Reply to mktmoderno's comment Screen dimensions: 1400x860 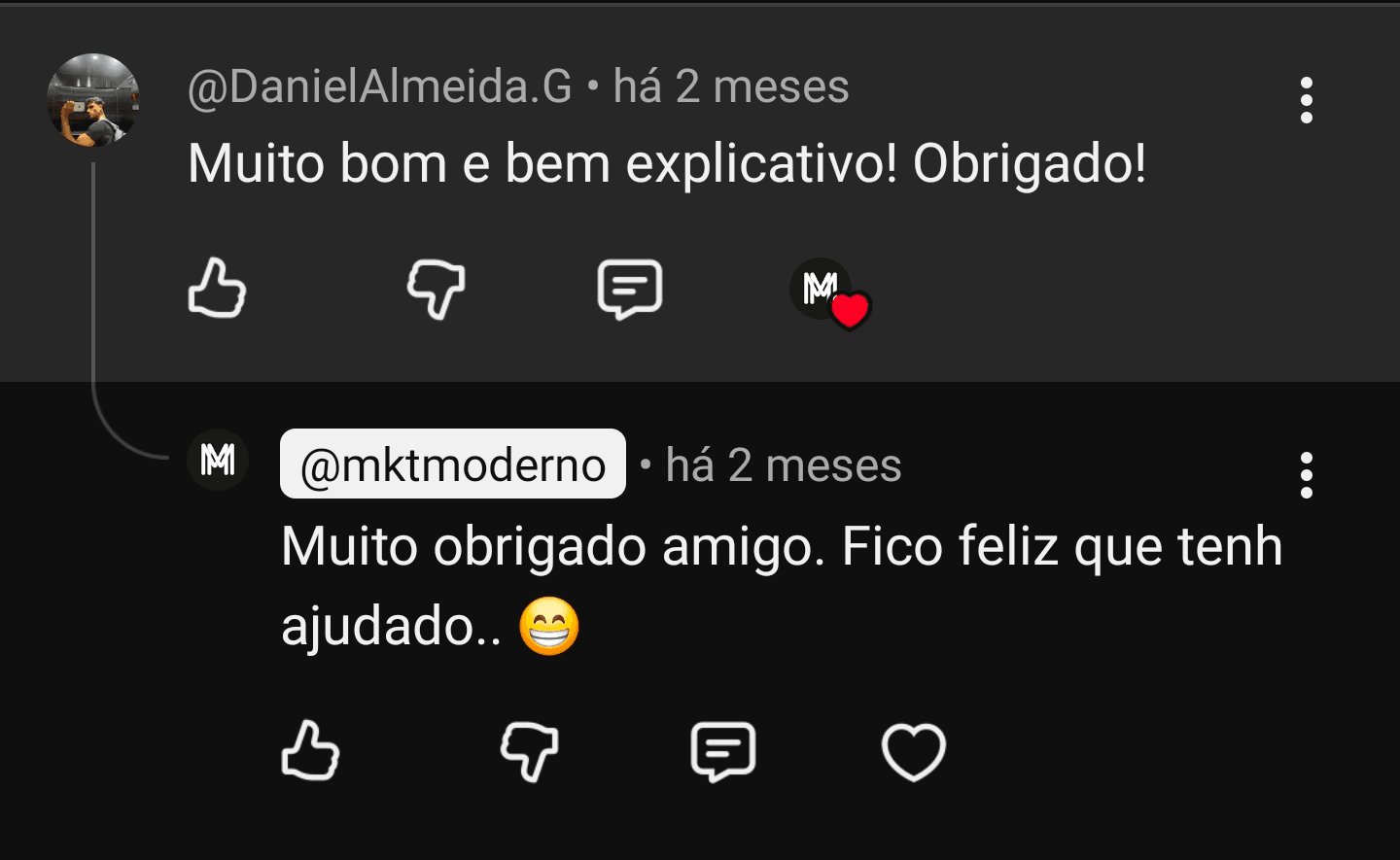coord(723,751)
